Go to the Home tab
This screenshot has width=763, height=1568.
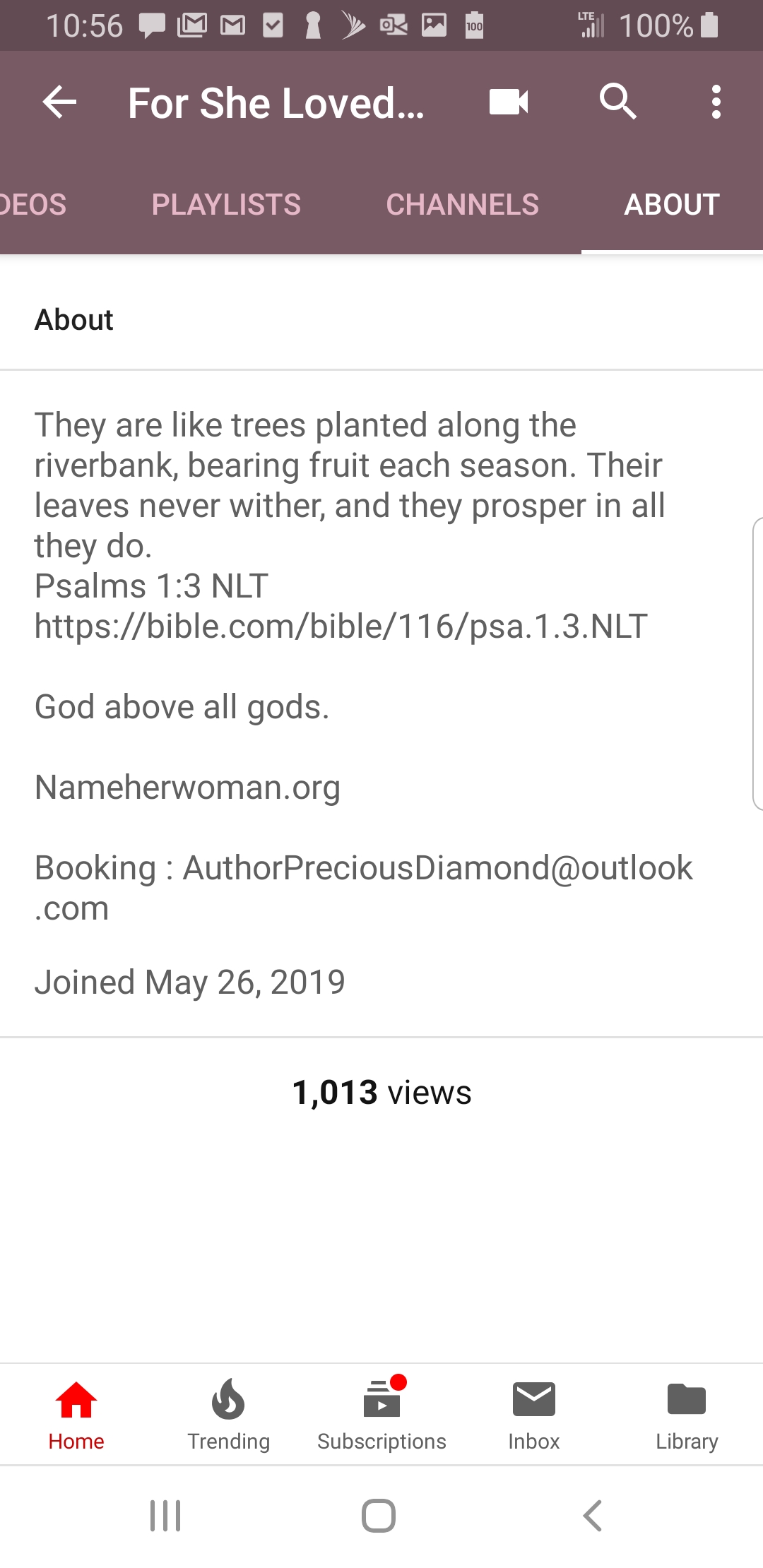click(x=76, y=1414)
